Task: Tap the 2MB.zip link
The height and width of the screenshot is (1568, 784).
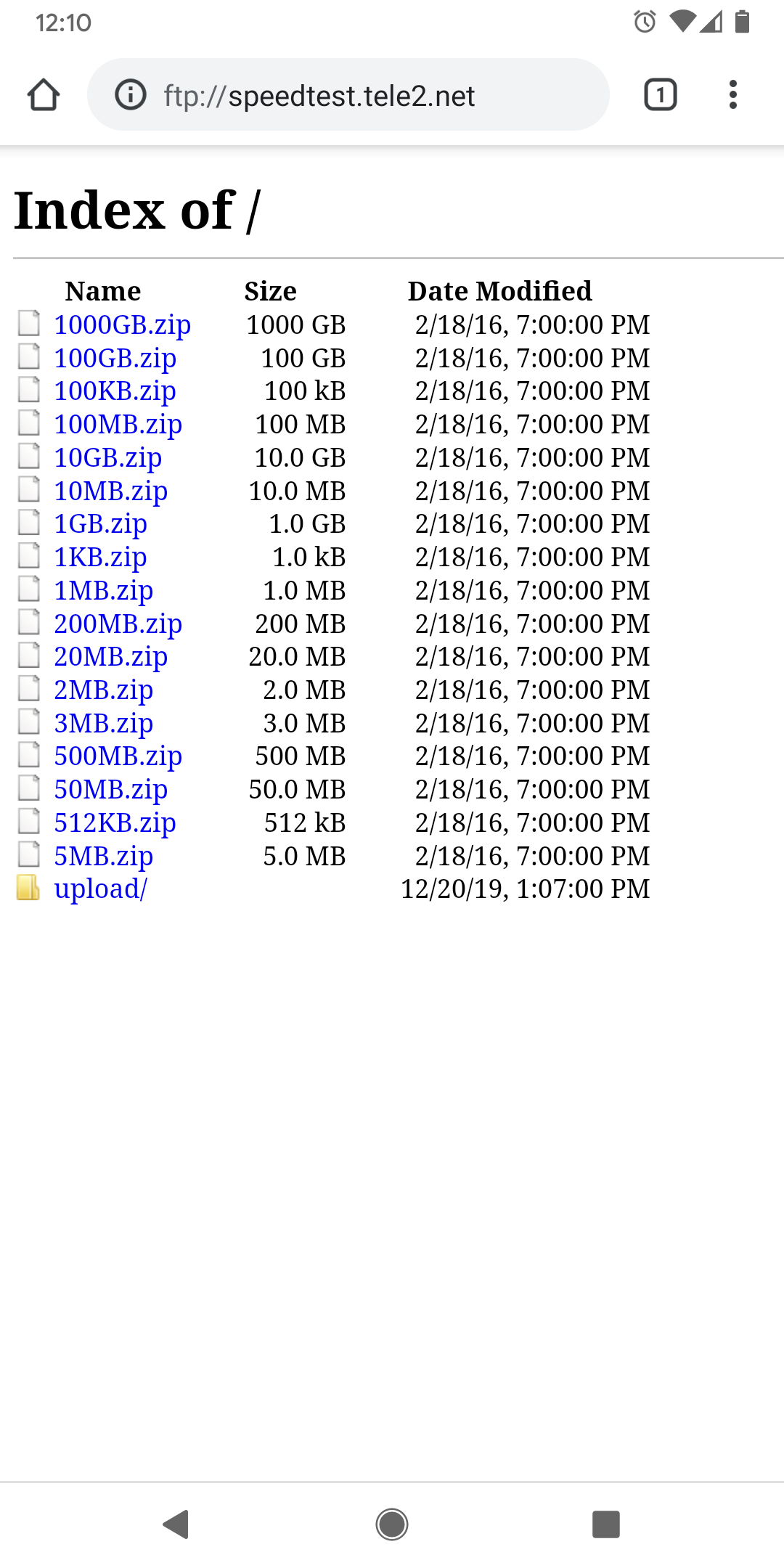Action: 104,690
